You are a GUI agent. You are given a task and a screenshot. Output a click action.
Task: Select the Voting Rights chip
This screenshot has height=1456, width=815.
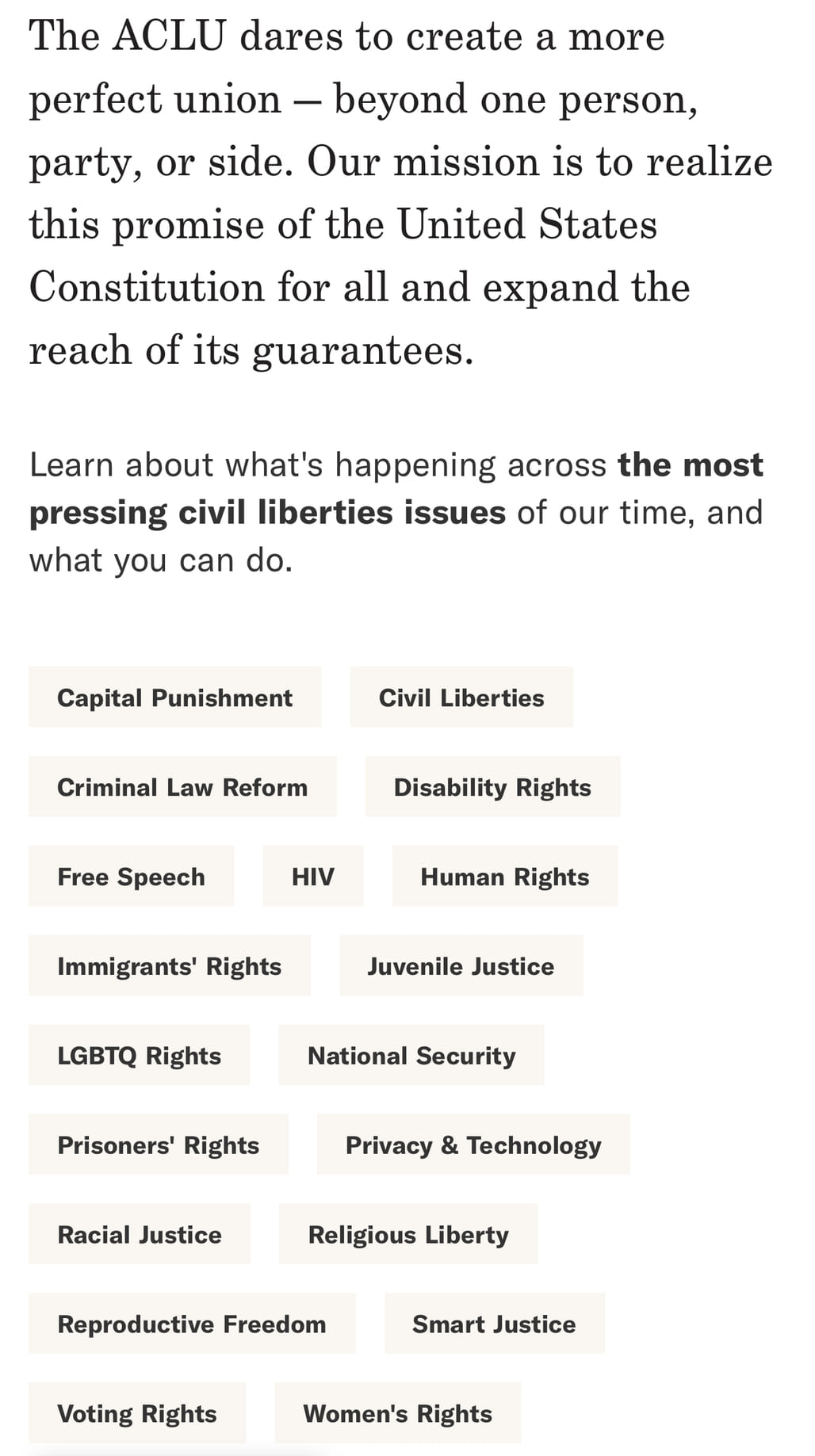pyautogui.click(x=138, y=1414)
